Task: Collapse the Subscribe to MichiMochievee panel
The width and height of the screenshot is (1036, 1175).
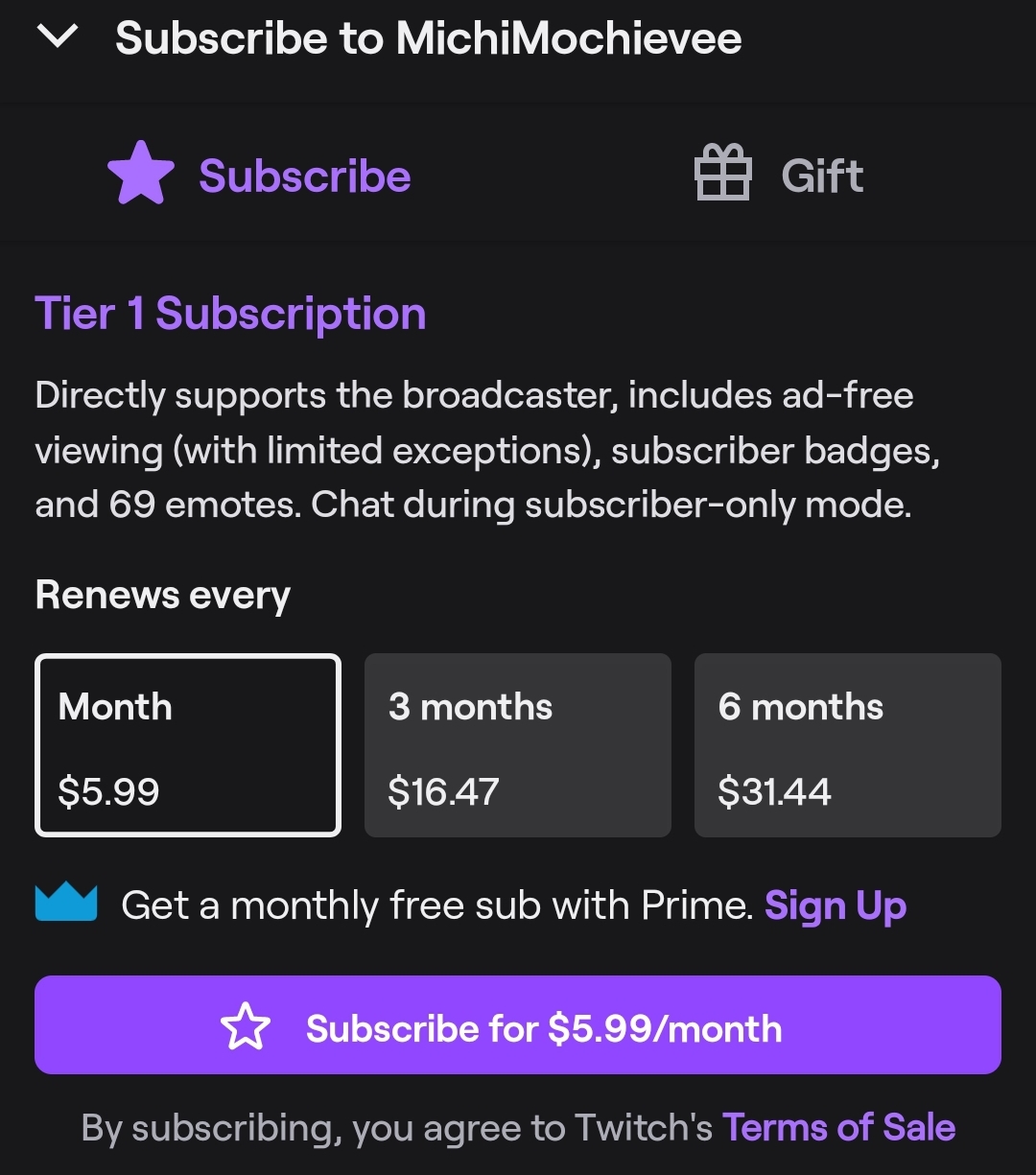Action: [57, 37]
